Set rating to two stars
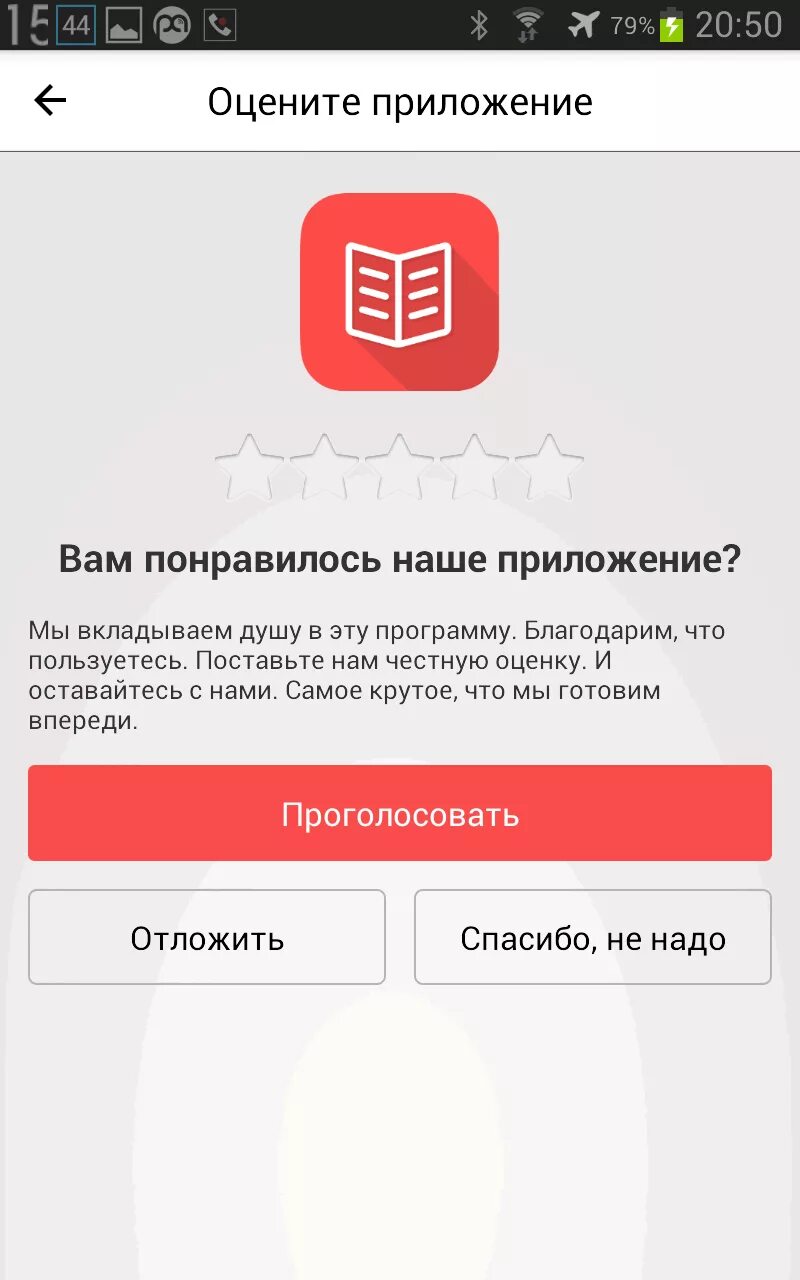The image size is (800, 1280). (x=325, y=467)
